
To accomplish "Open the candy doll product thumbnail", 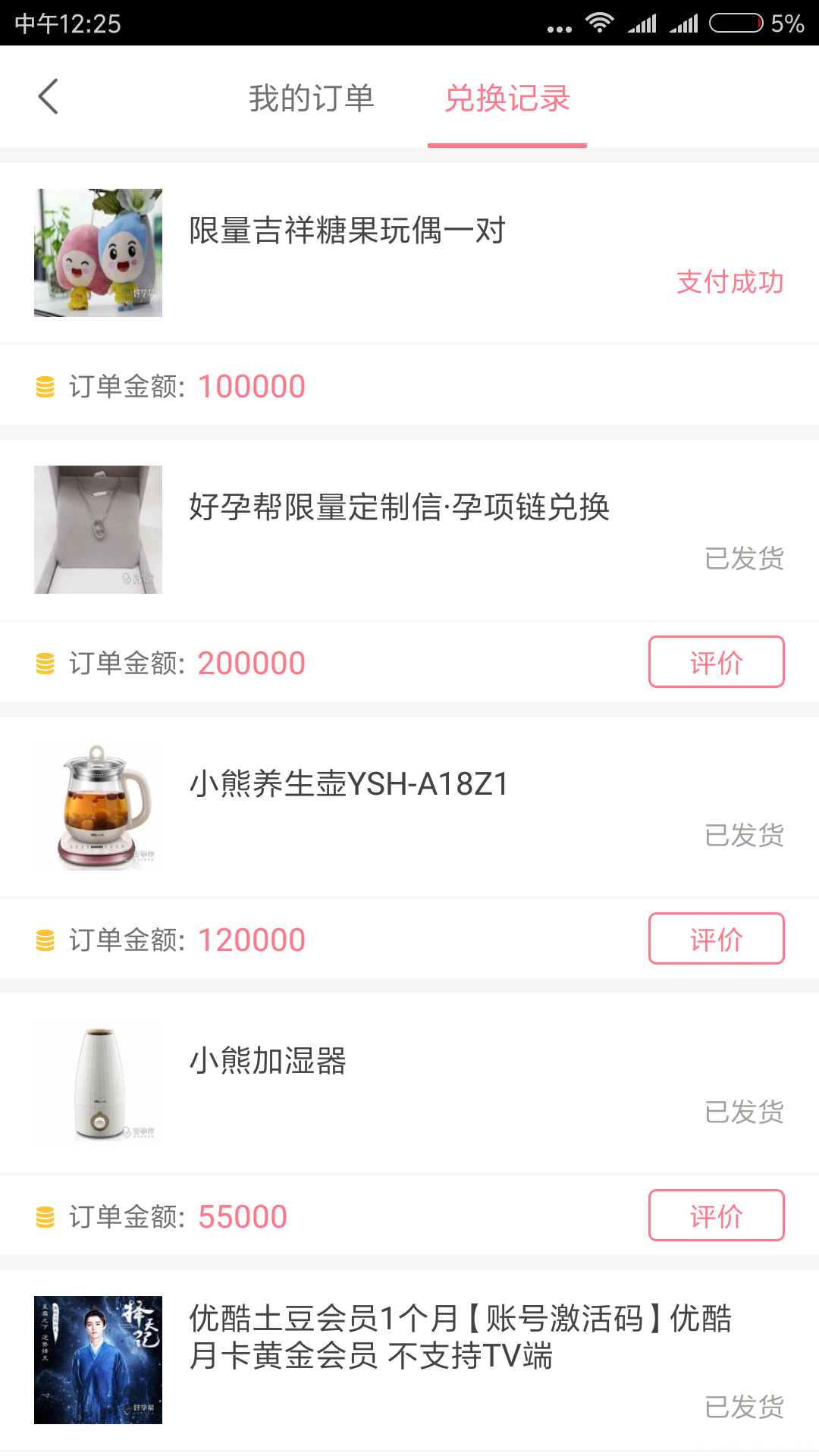I will tap(98, 253).
